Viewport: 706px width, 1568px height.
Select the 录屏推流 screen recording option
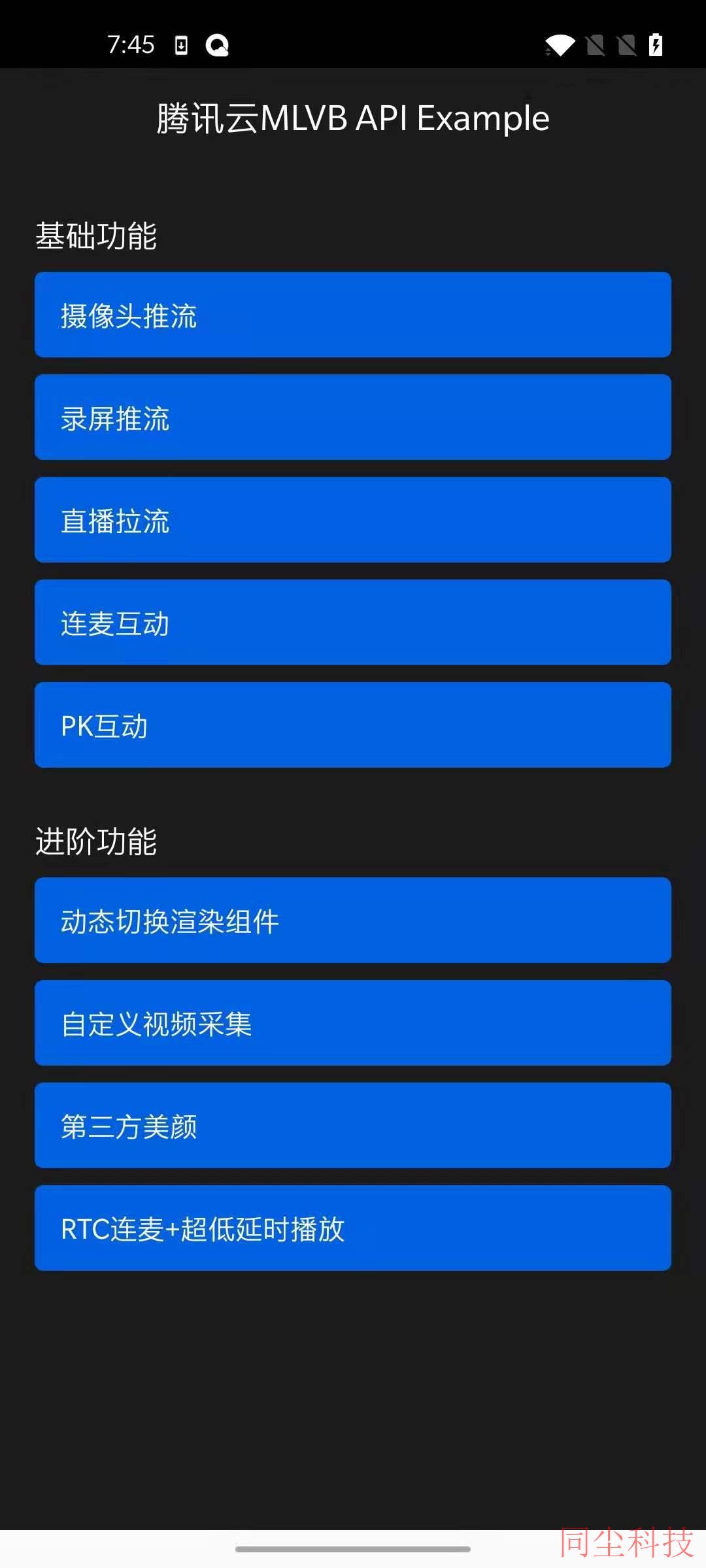click(x=353, y=417)
